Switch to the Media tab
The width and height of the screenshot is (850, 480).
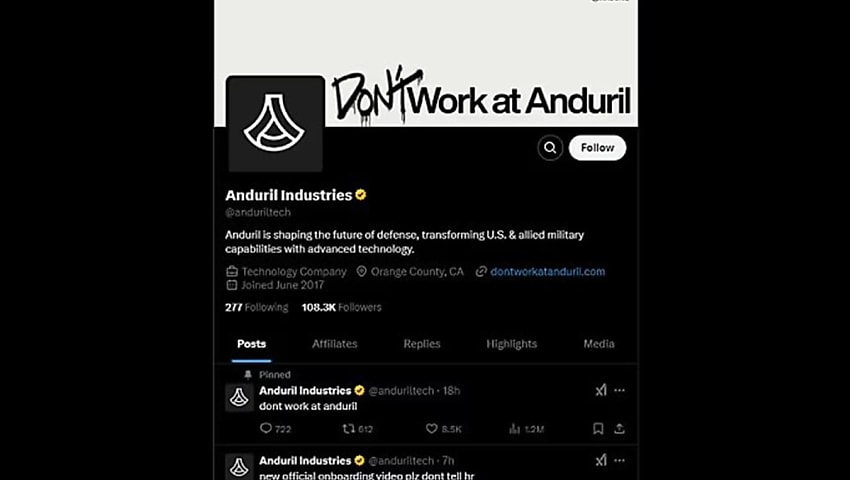[598, 344]
